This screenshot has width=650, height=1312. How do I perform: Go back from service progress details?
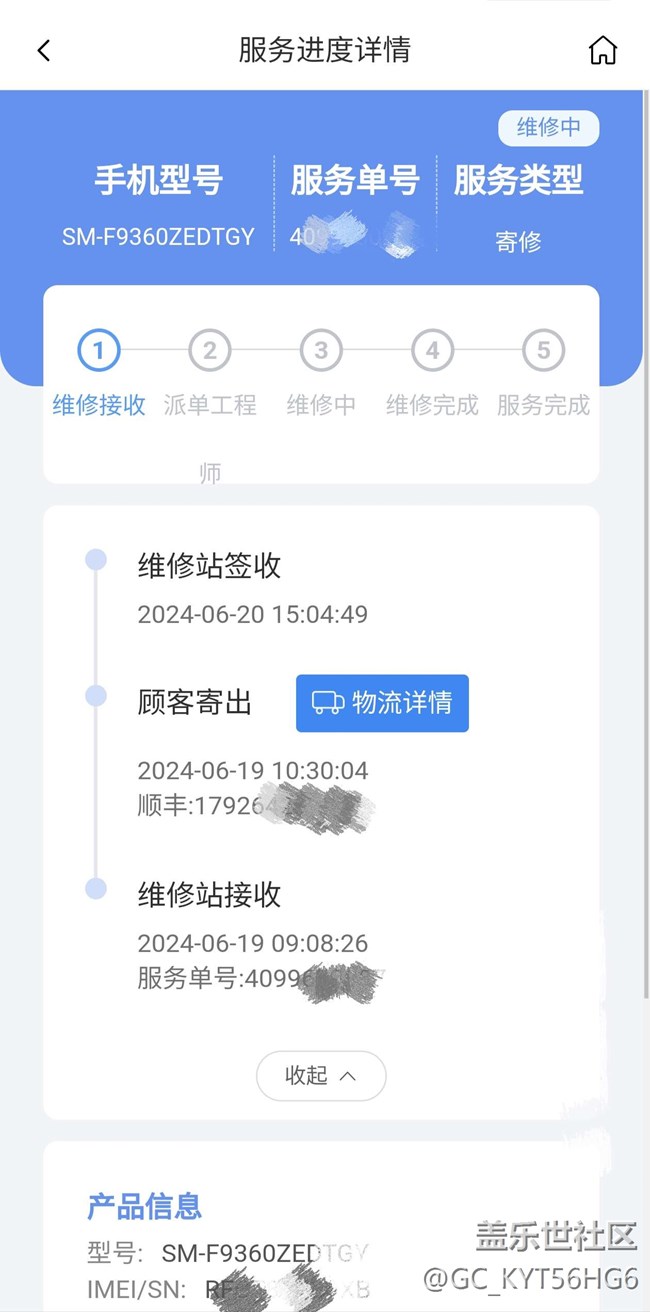[x=43, y=50]
